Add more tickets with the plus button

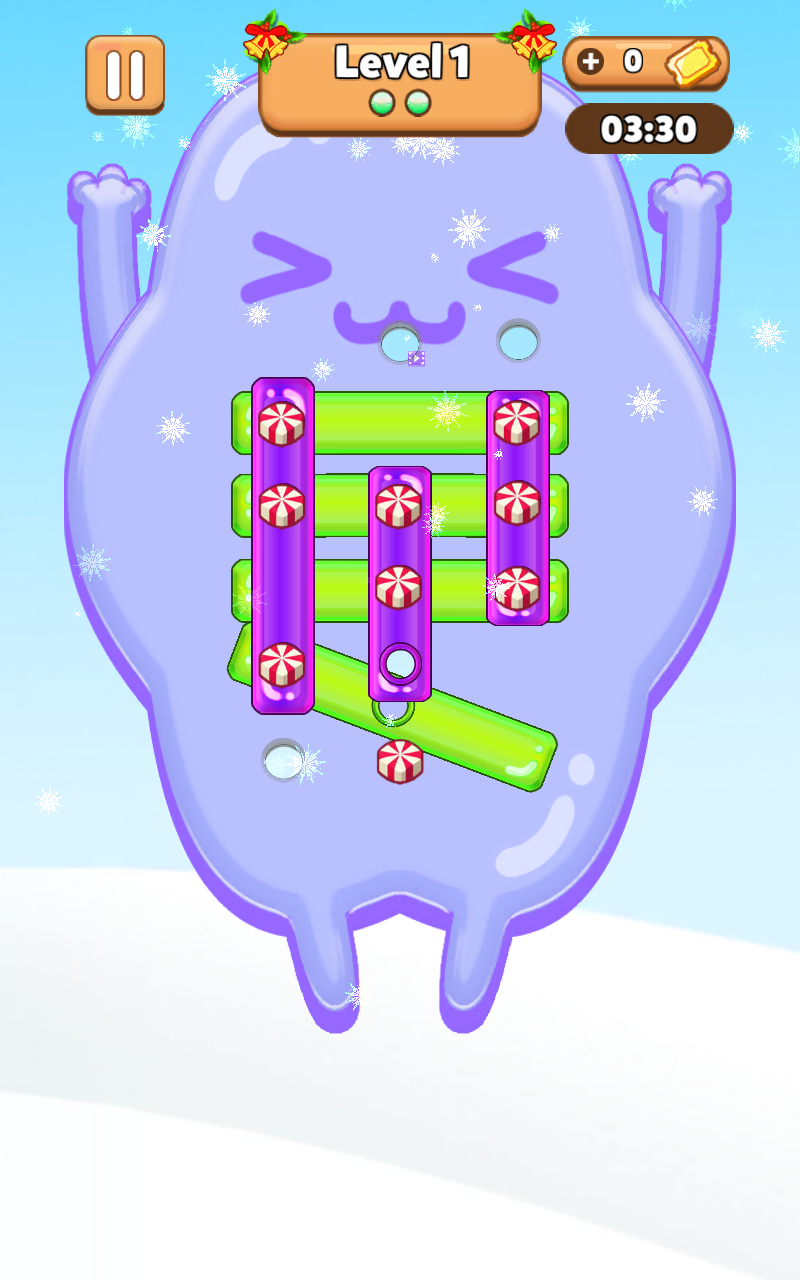pos(591,61)
